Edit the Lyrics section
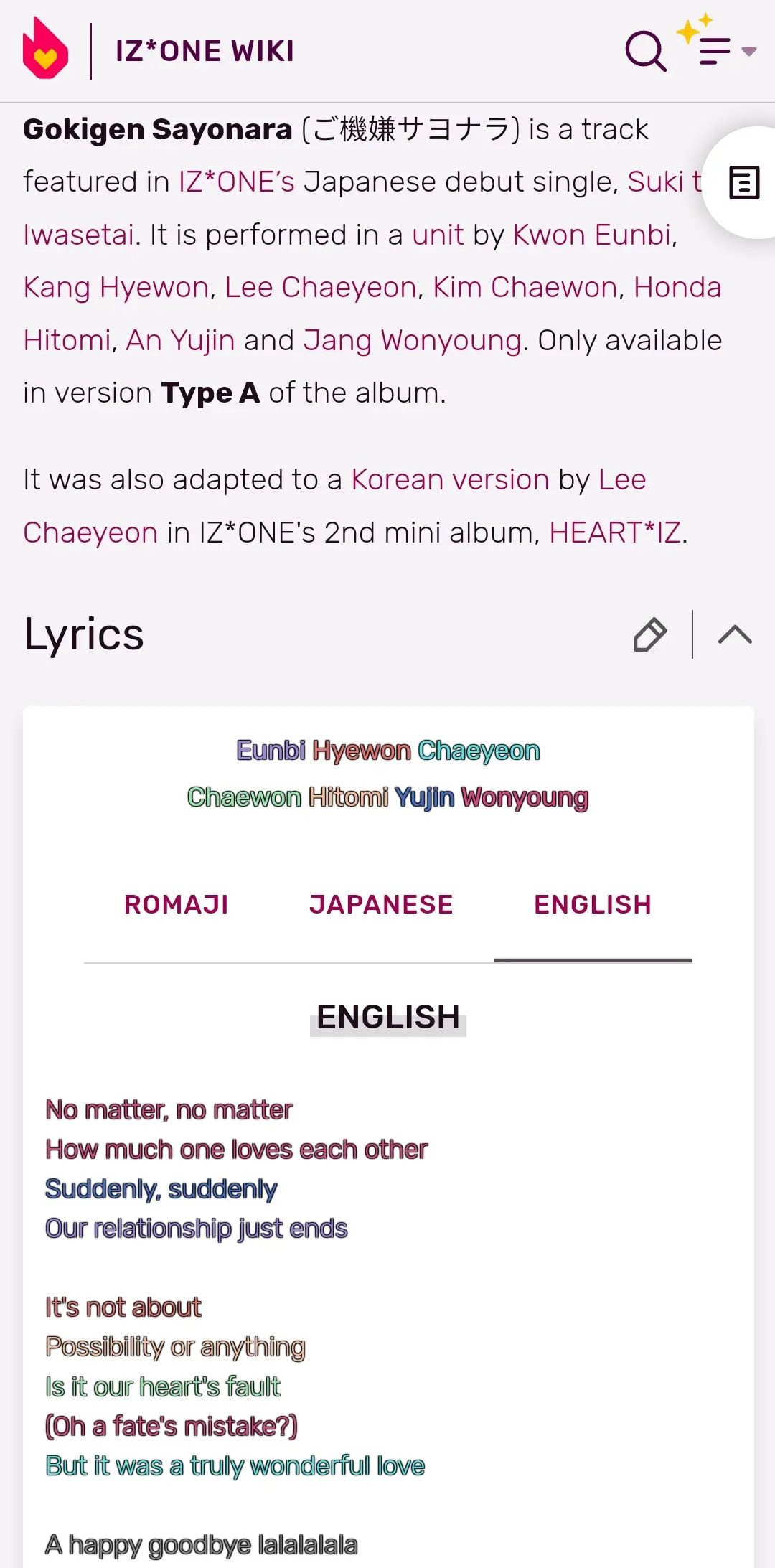The image size is (775, 1568). pyautogui.click(x=650, y=634)
